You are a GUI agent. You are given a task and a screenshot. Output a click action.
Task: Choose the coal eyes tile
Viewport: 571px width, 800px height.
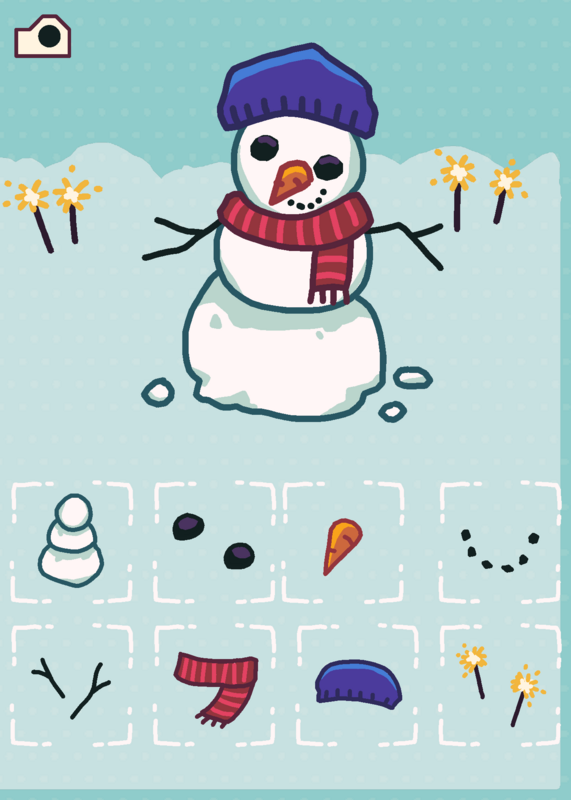pyautogui.click(x=214, y=542)
